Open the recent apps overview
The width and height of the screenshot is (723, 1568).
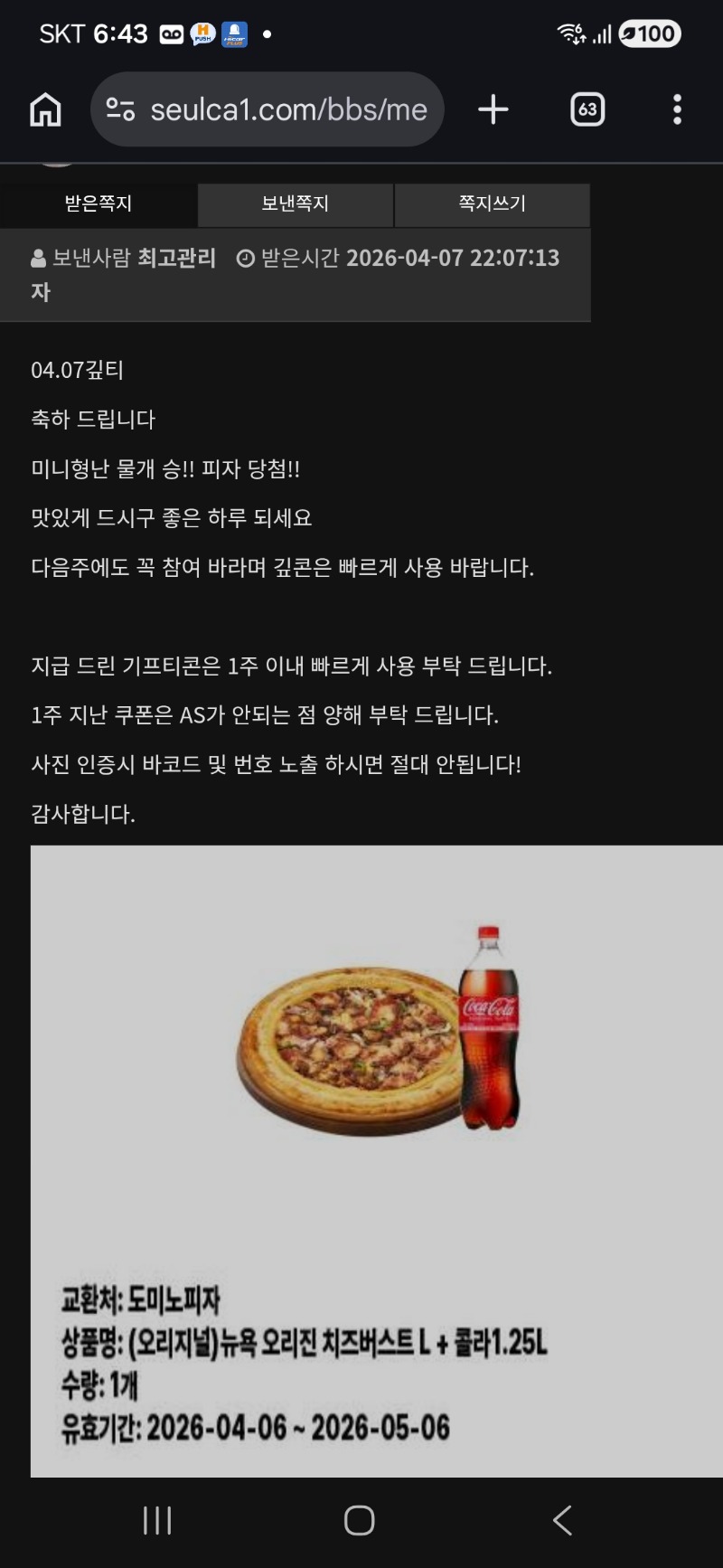tap(157, 1520)
